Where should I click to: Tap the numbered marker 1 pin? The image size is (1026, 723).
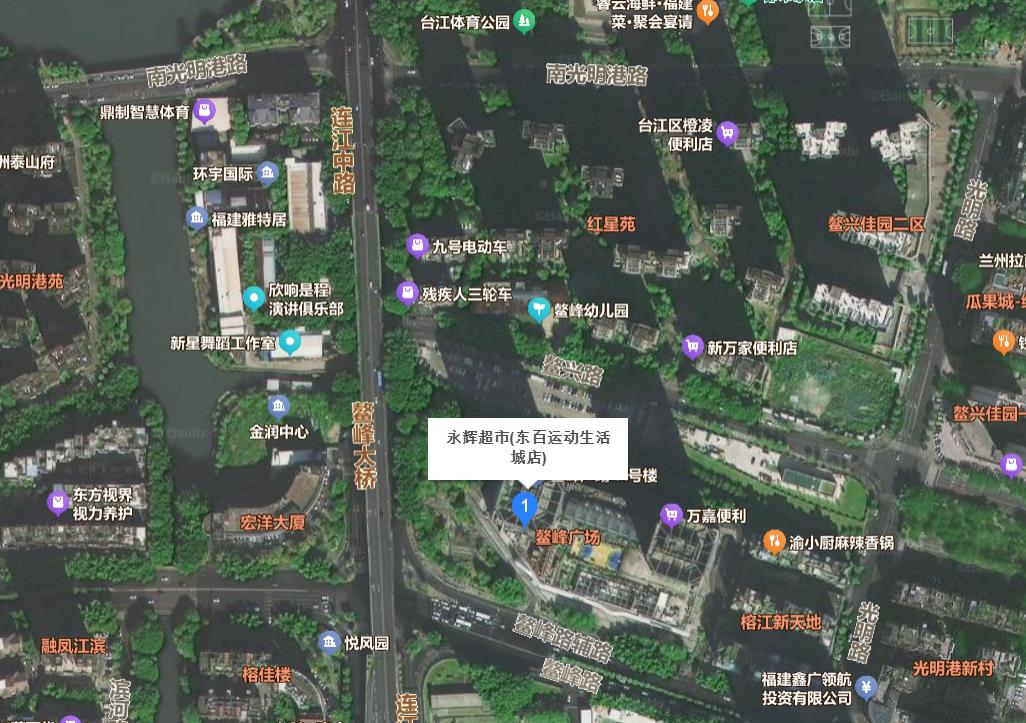click(x=524, y=508)
